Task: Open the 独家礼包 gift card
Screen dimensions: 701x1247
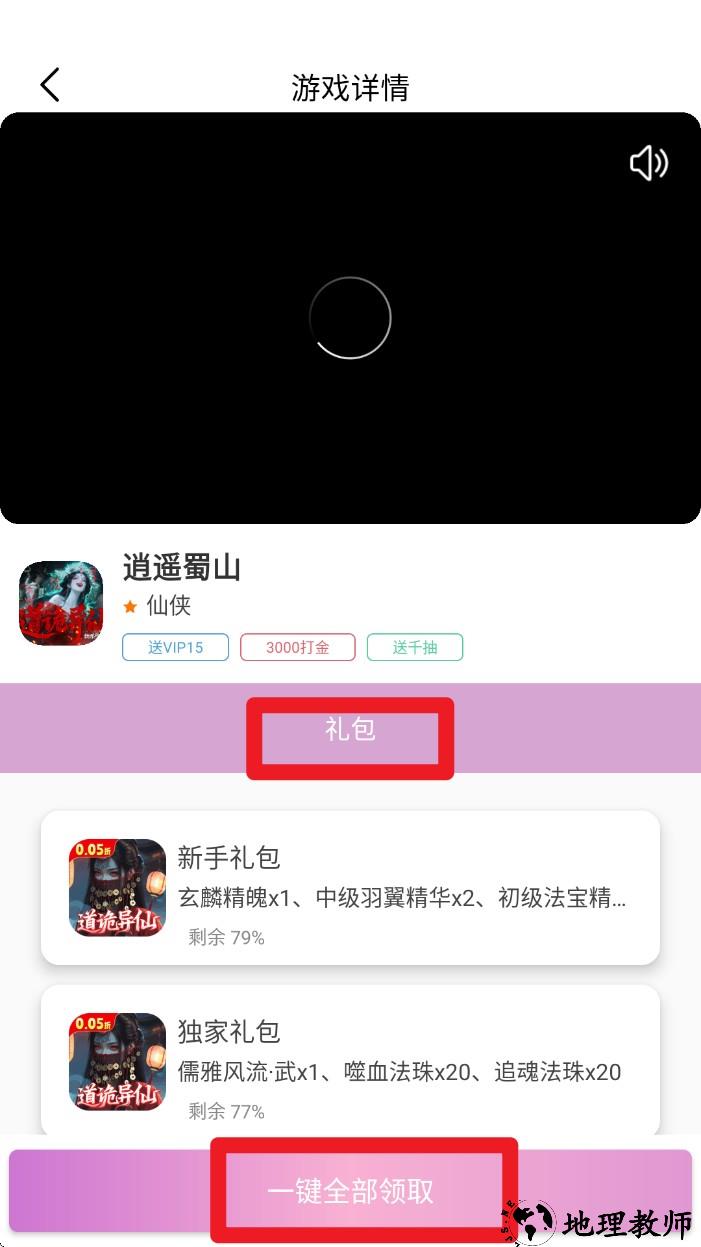Action: [350, 1061]
